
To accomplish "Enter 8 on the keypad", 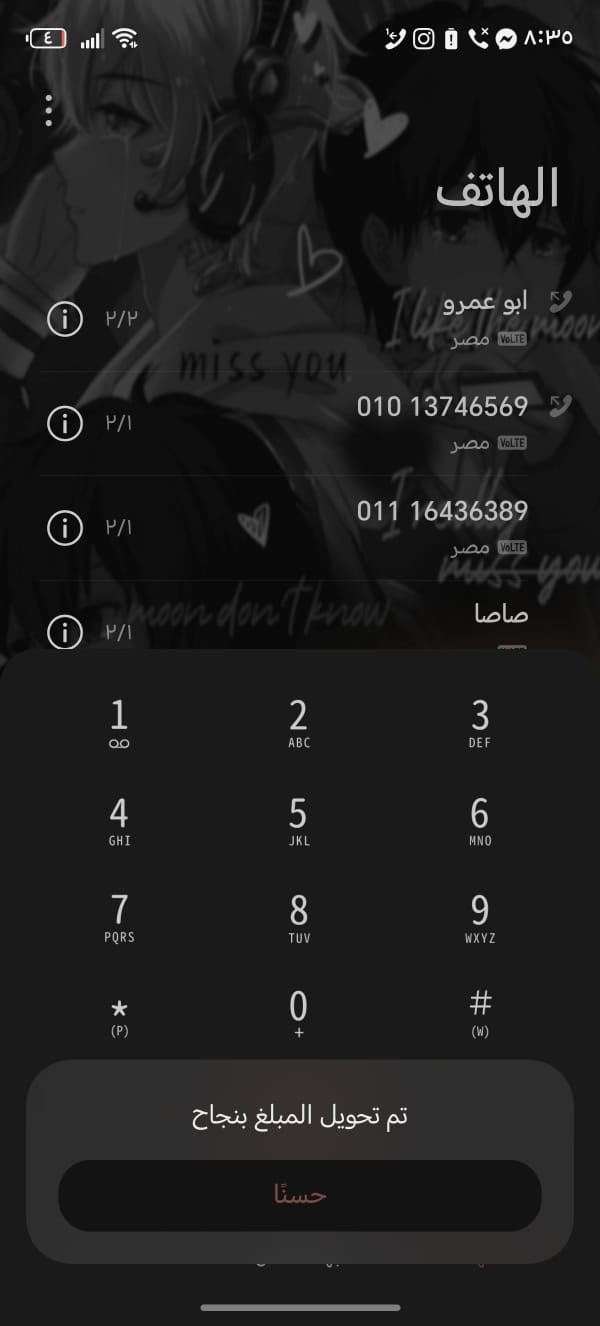I will pos(299,918).
